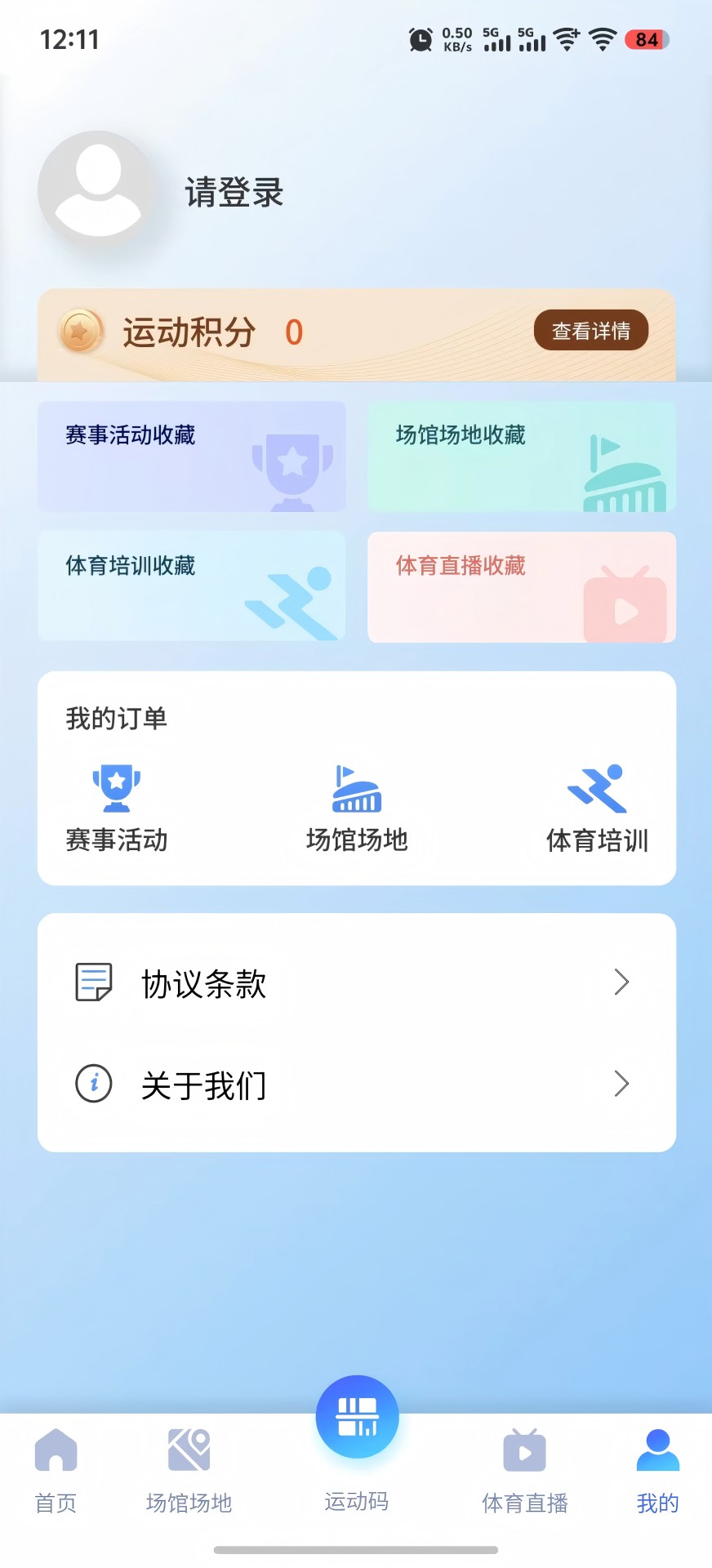
Task: Tap the 体育培训 runner icon in 我的订单
Action: [596, 786]
